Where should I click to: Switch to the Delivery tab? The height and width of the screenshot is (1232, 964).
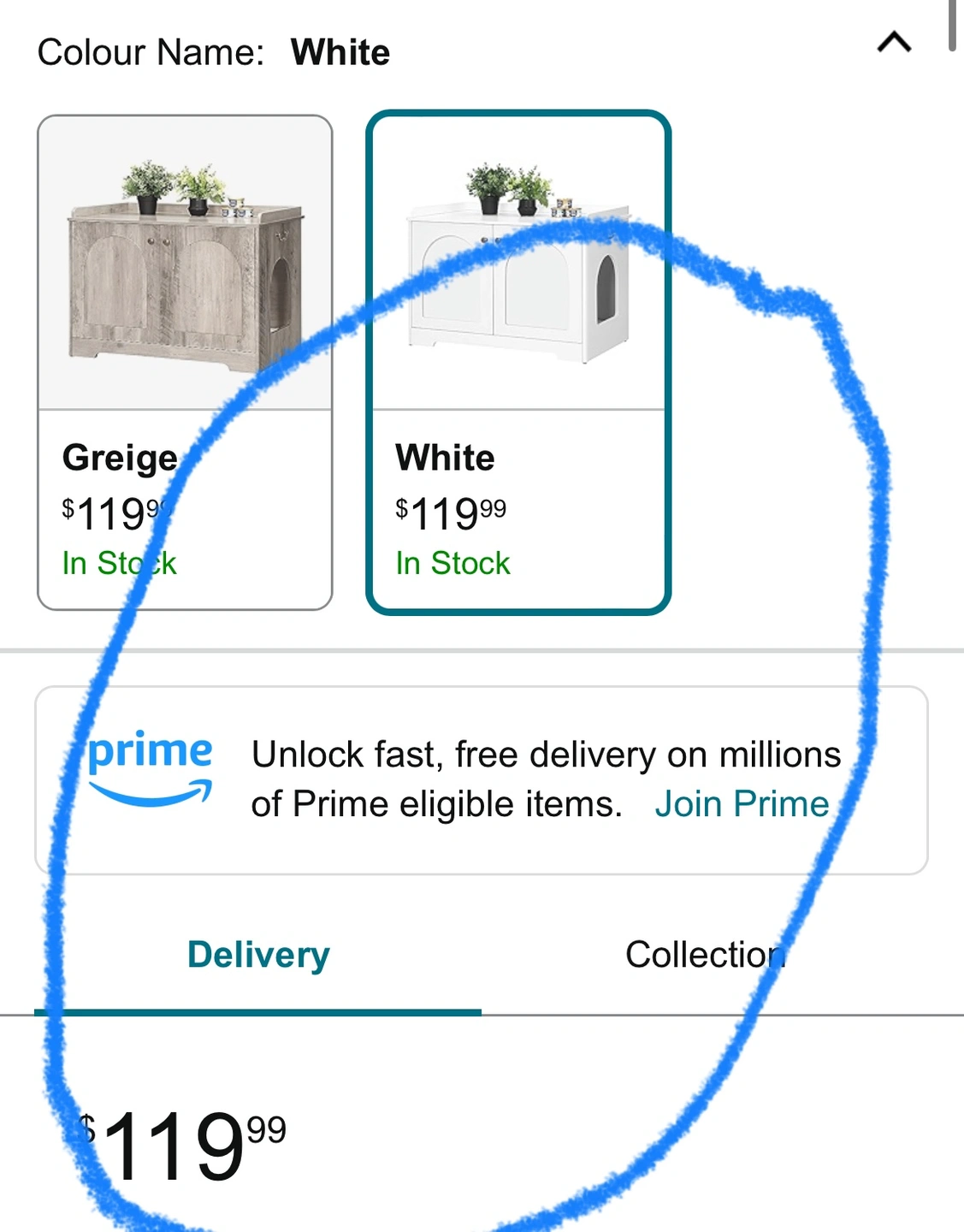258,955
